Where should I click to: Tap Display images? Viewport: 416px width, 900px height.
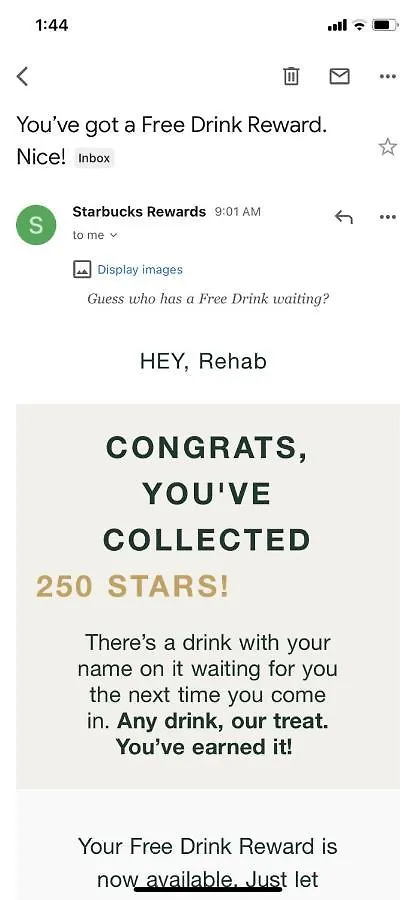coord(128,269)
